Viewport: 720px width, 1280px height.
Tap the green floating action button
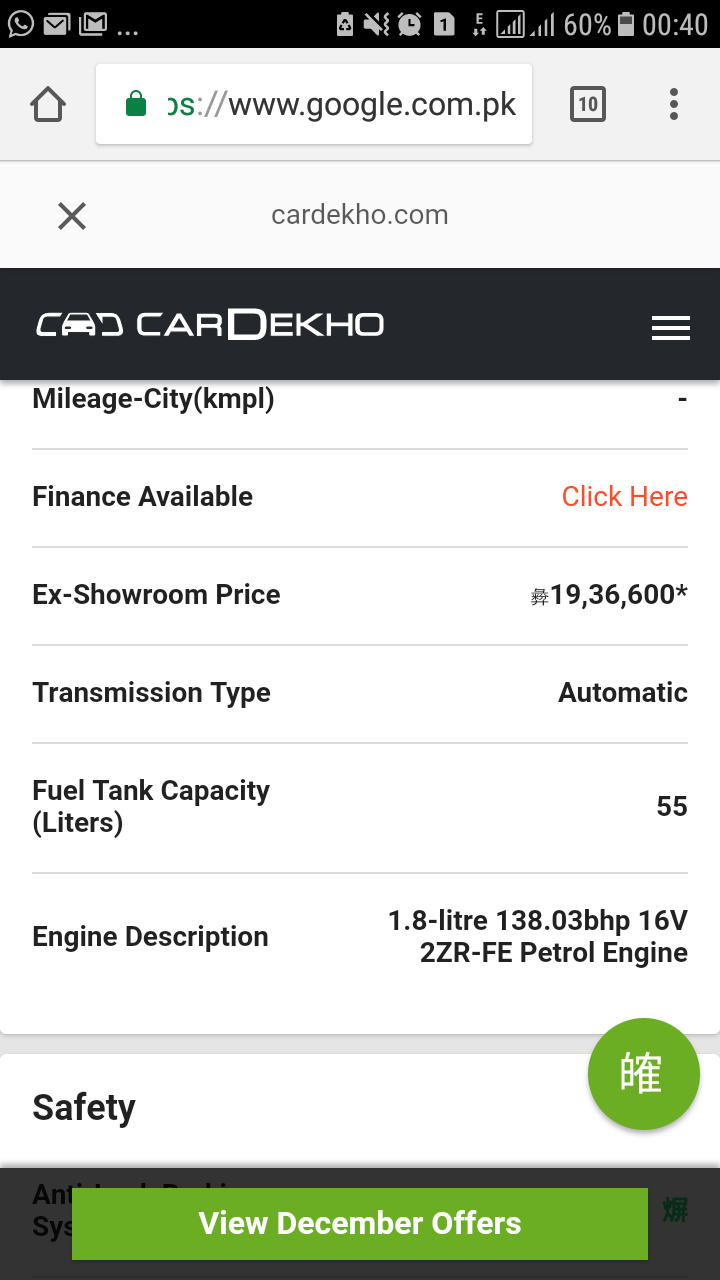click(643, 1074)
